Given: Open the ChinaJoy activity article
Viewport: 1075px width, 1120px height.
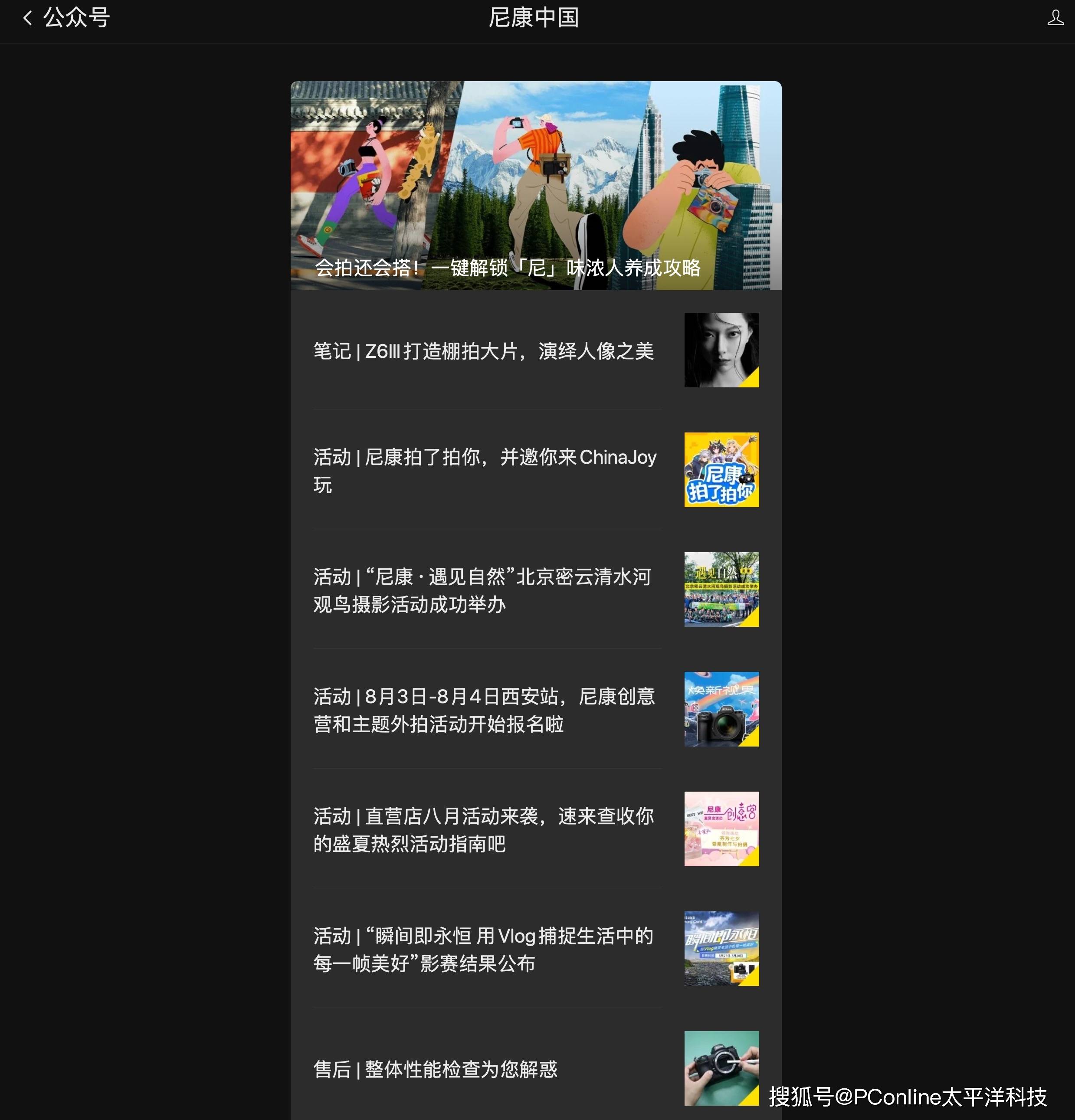Looking at the screenshot, I should [x=485, y=470].
